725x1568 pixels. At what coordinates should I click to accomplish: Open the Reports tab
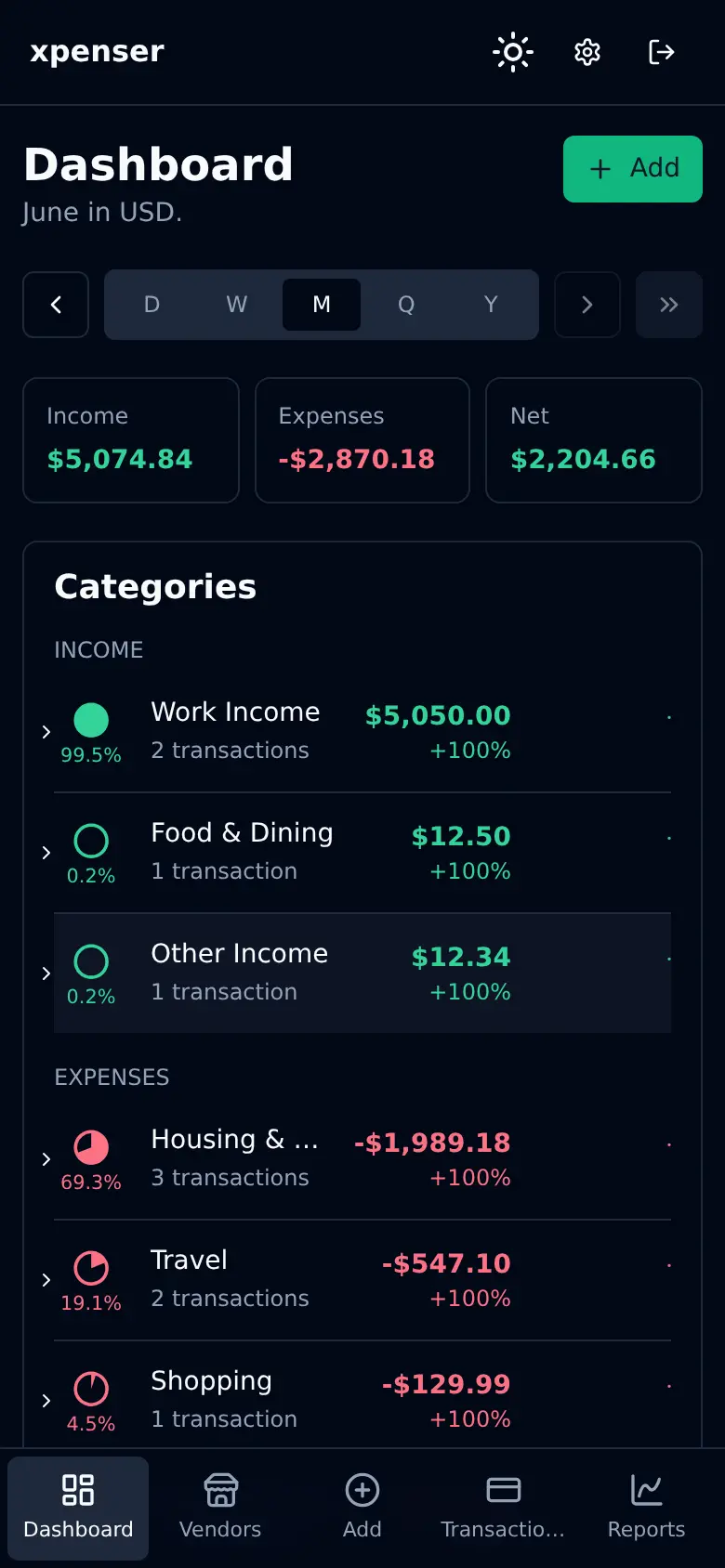tap(646, 1509)
